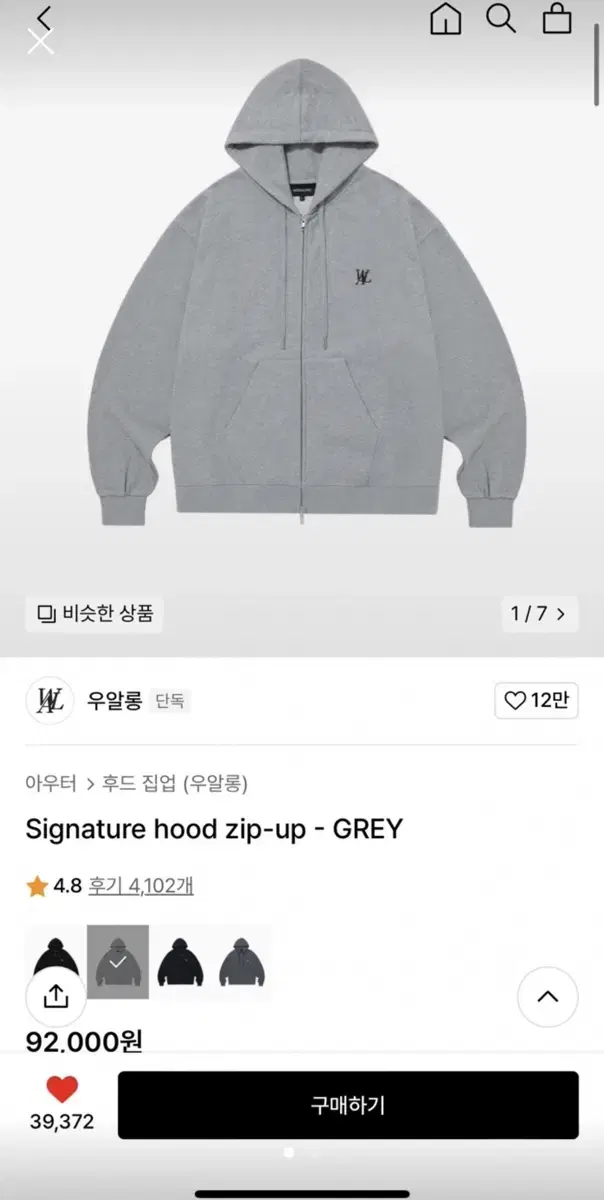Image resolution: width=604 pixels, height=1200 pixels.
Task: Read the 후기 4,102개 reviews
Action: tap(140, 886)
